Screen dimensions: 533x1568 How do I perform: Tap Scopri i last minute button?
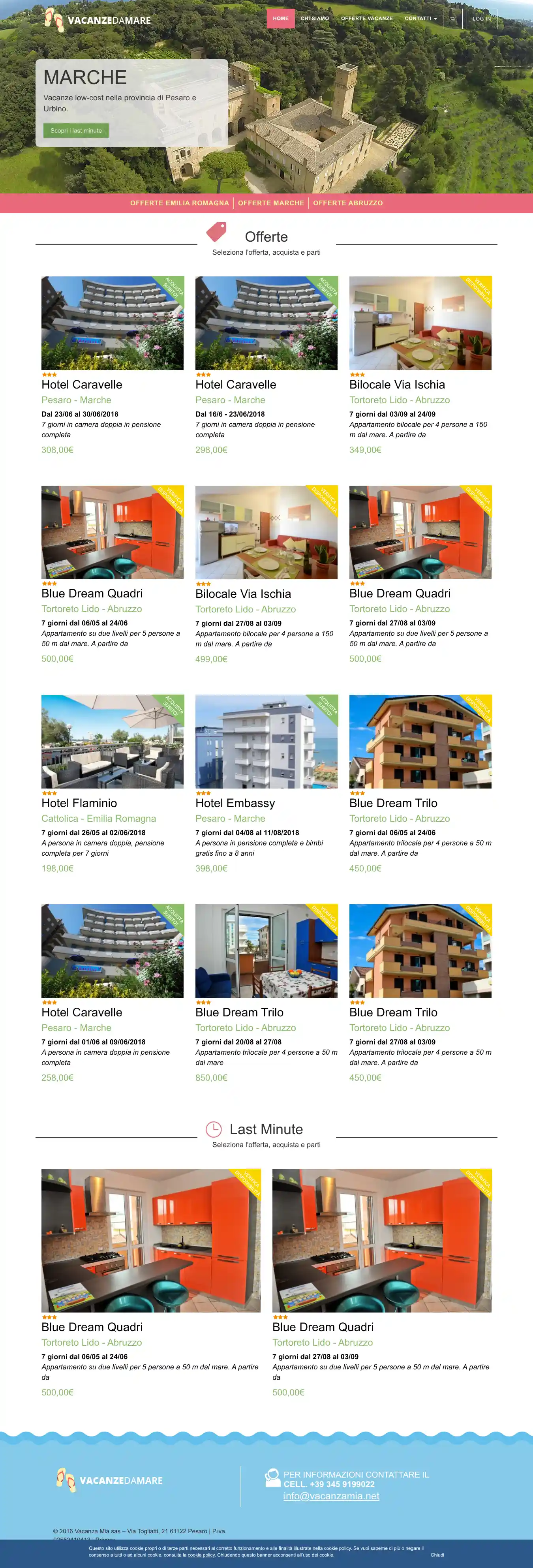tap(76, 130)
